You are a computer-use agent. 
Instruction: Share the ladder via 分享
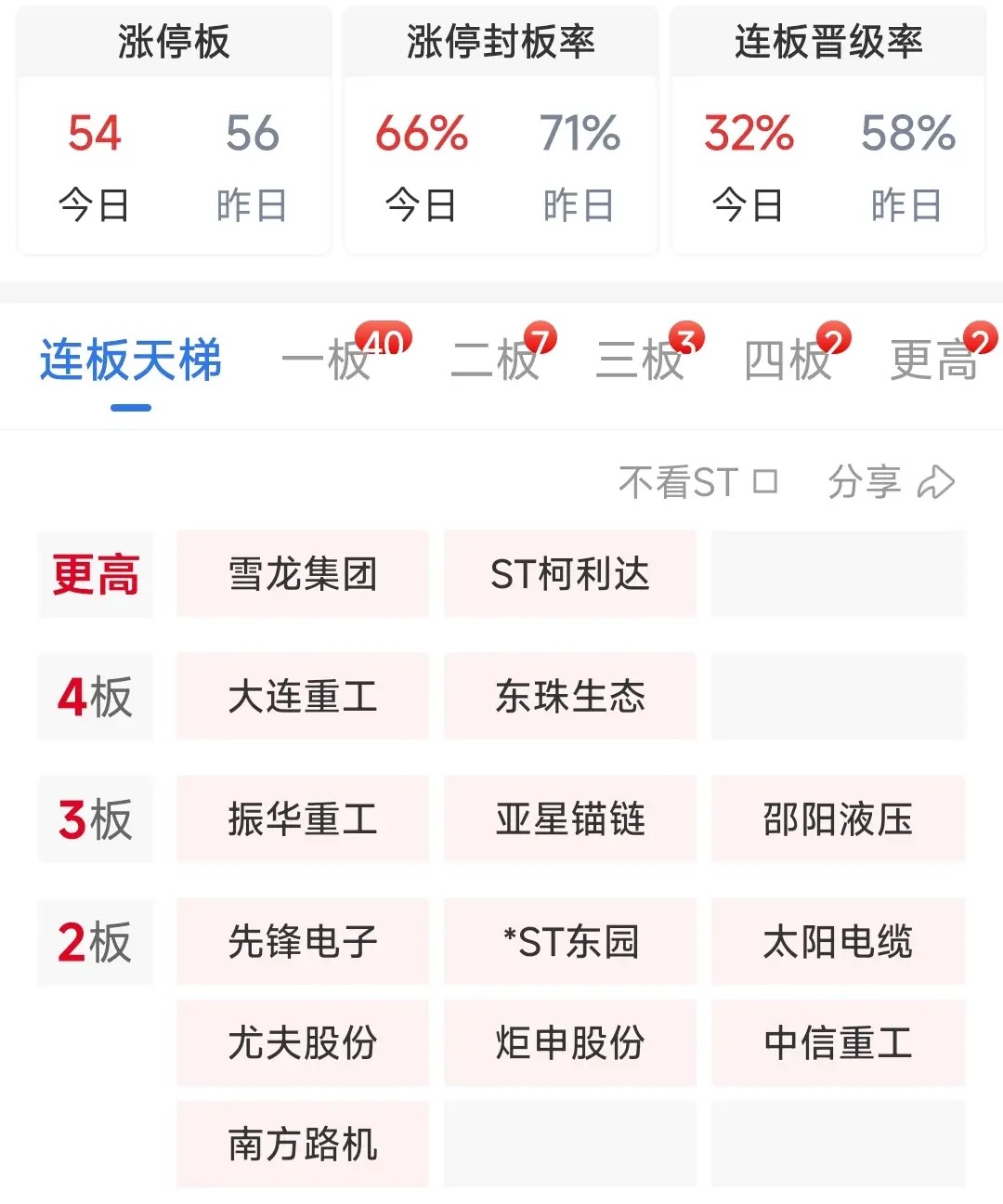892,481
